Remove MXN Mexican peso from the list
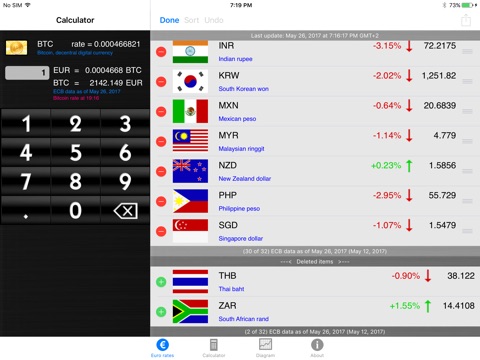Screen dimensions: 480x360 [x=161, y=111]
